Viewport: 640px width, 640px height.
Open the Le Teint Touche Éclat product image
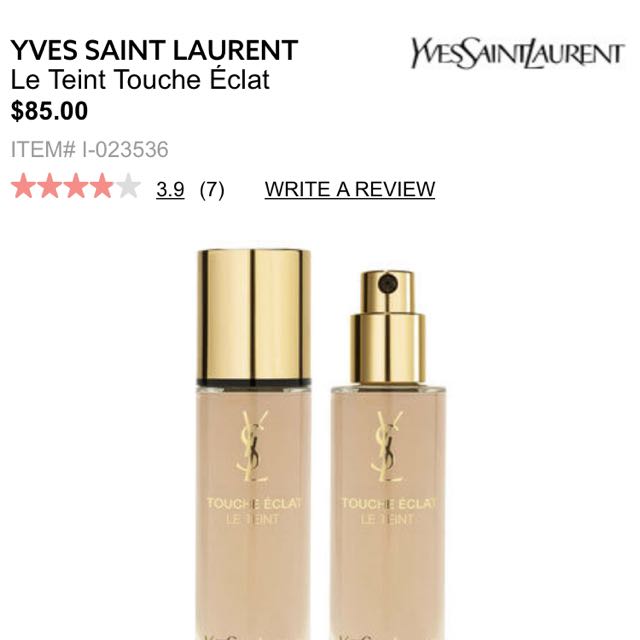(320, 440)
